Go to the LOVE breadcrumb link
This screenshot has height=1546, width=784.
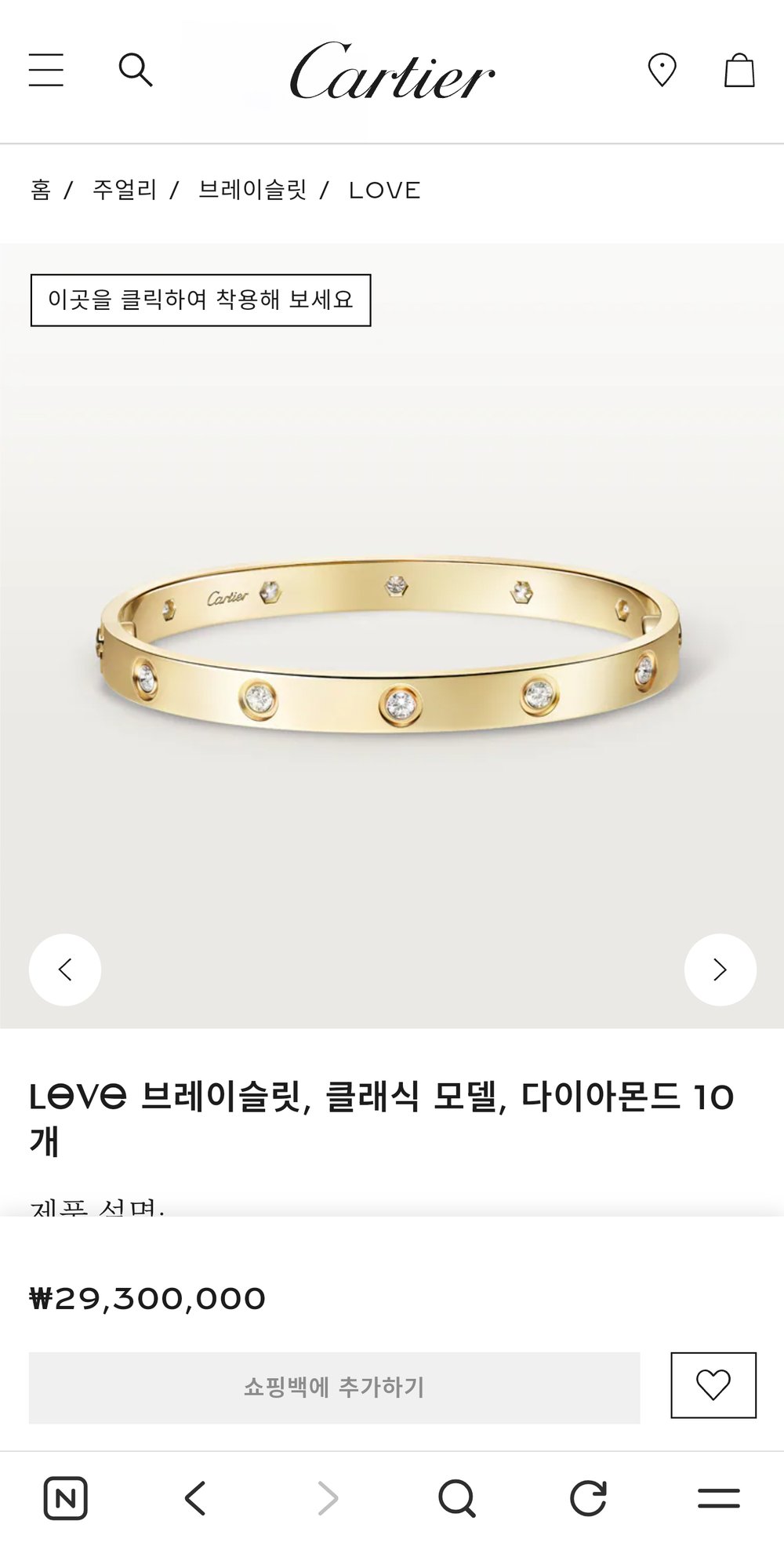(x=384, y=190)
